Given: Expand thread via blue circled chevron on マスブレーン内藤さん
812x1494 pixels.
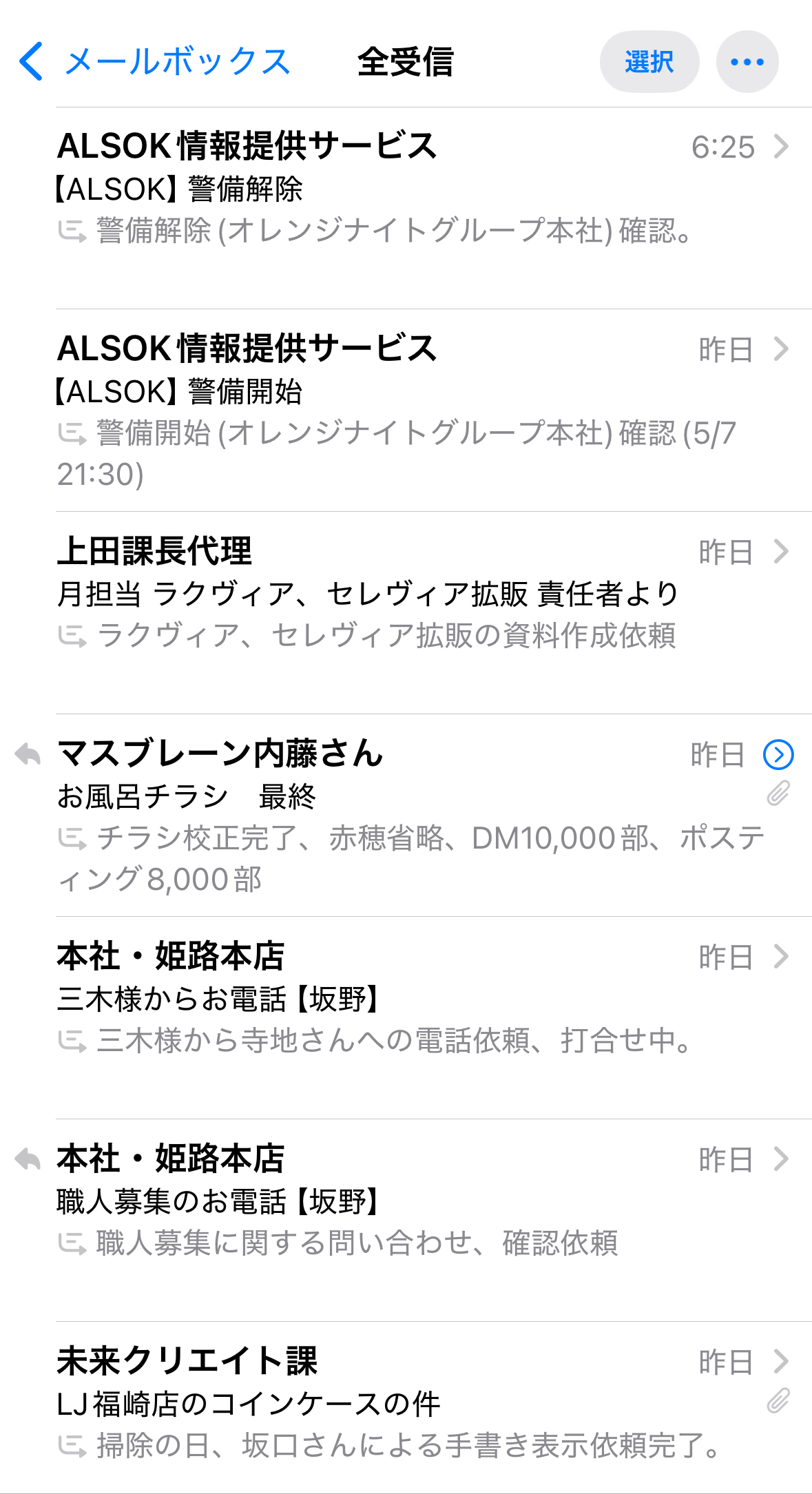Looking at the screenshot, I should pos(778,755).
